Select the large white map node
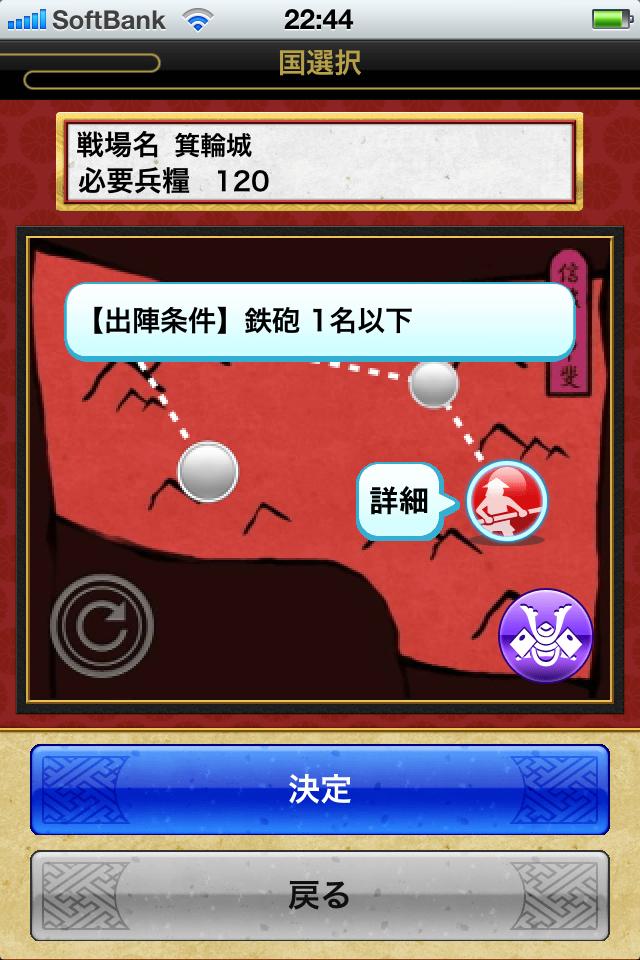The height and width of the screenshot is (960, 640). (x=208, y=471)
